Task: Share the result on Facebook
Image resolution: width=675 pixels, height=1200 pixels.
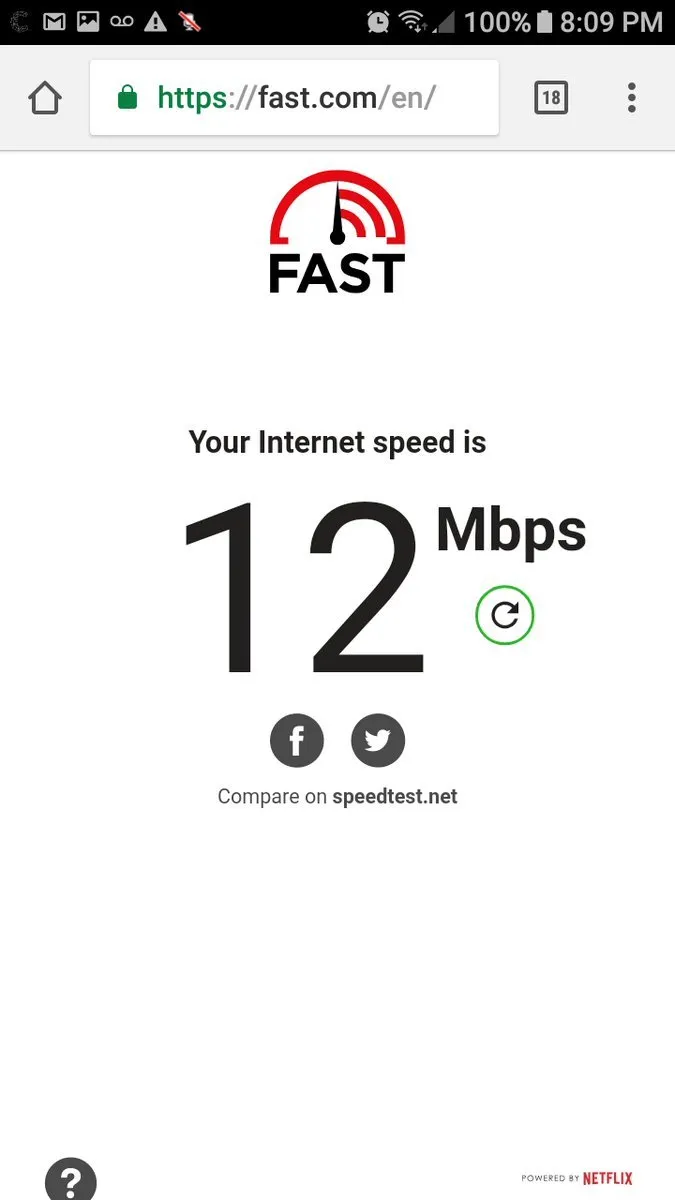Action: coord(297,741)
